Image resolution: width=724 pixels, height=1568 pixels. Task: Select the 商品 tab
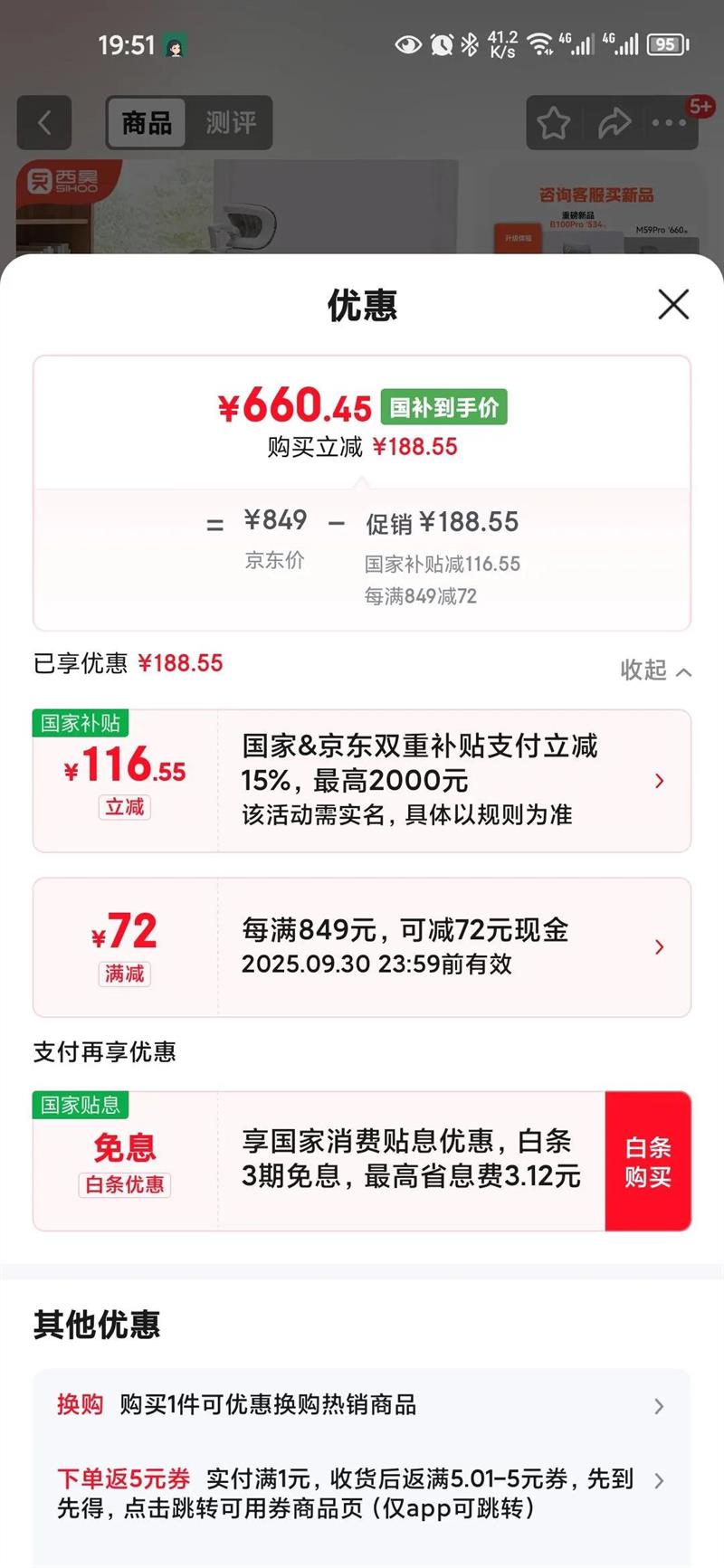pyautogui.click(x=147, y=122)
